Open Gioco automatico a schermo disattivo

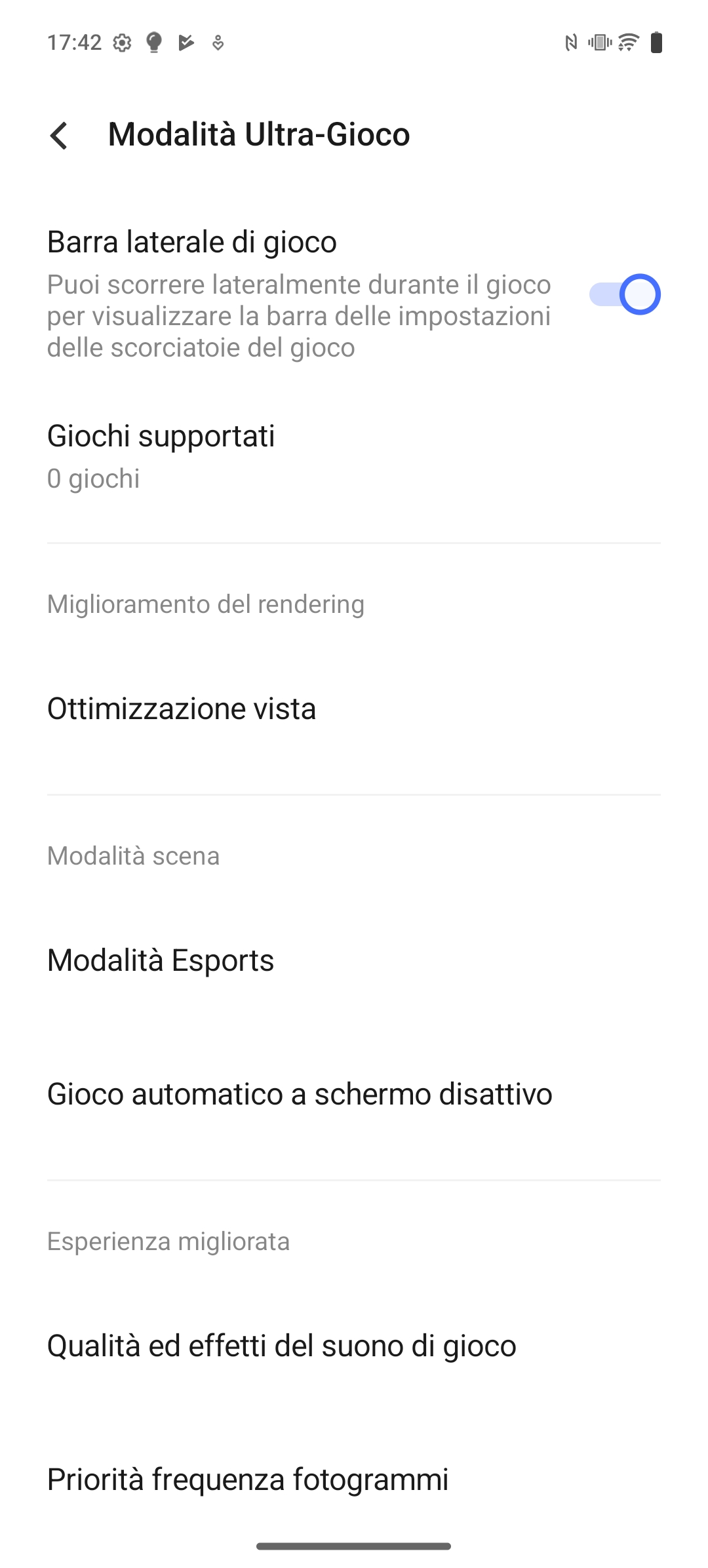(x=354, y=1094)
